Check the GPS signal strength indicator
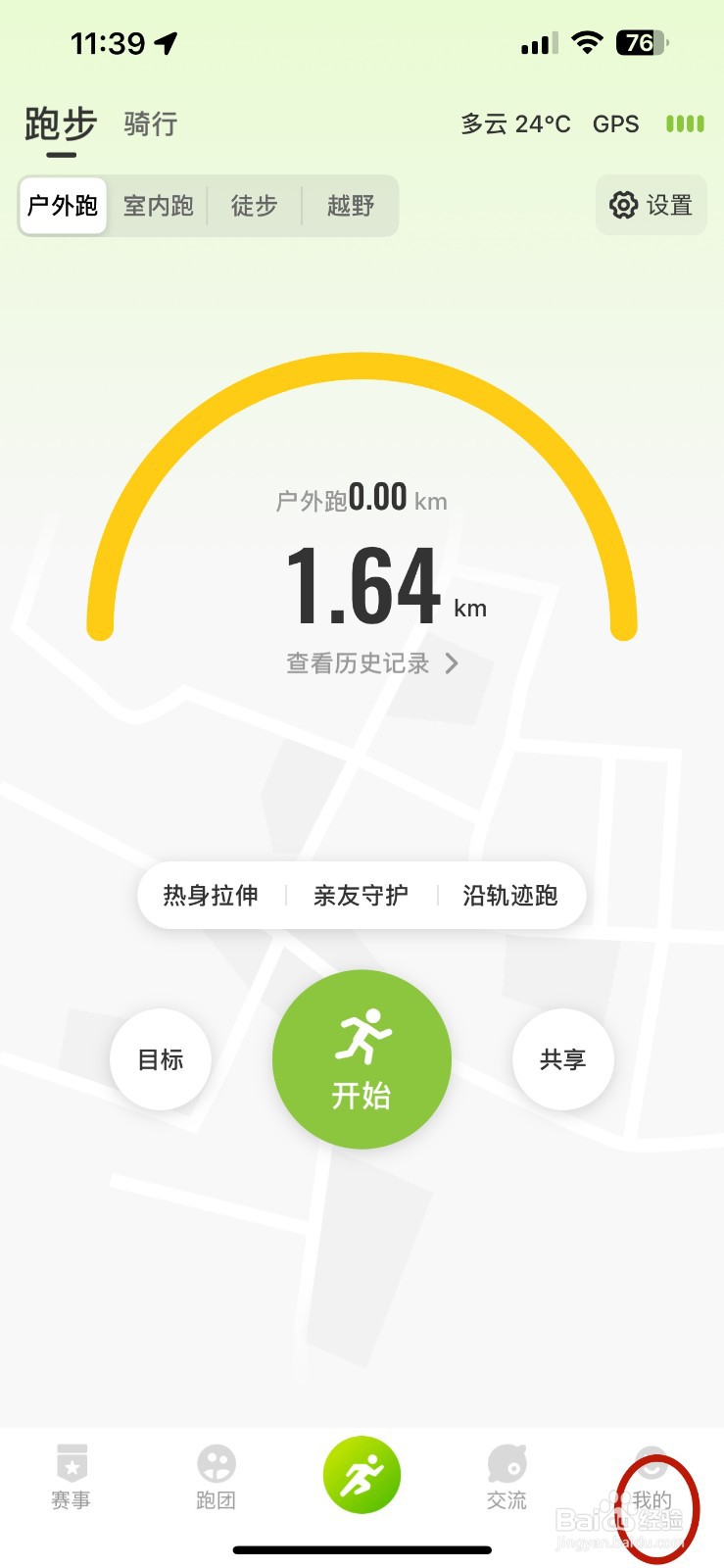The height and width of the screenshot is (1568, 724). point(684,122)
